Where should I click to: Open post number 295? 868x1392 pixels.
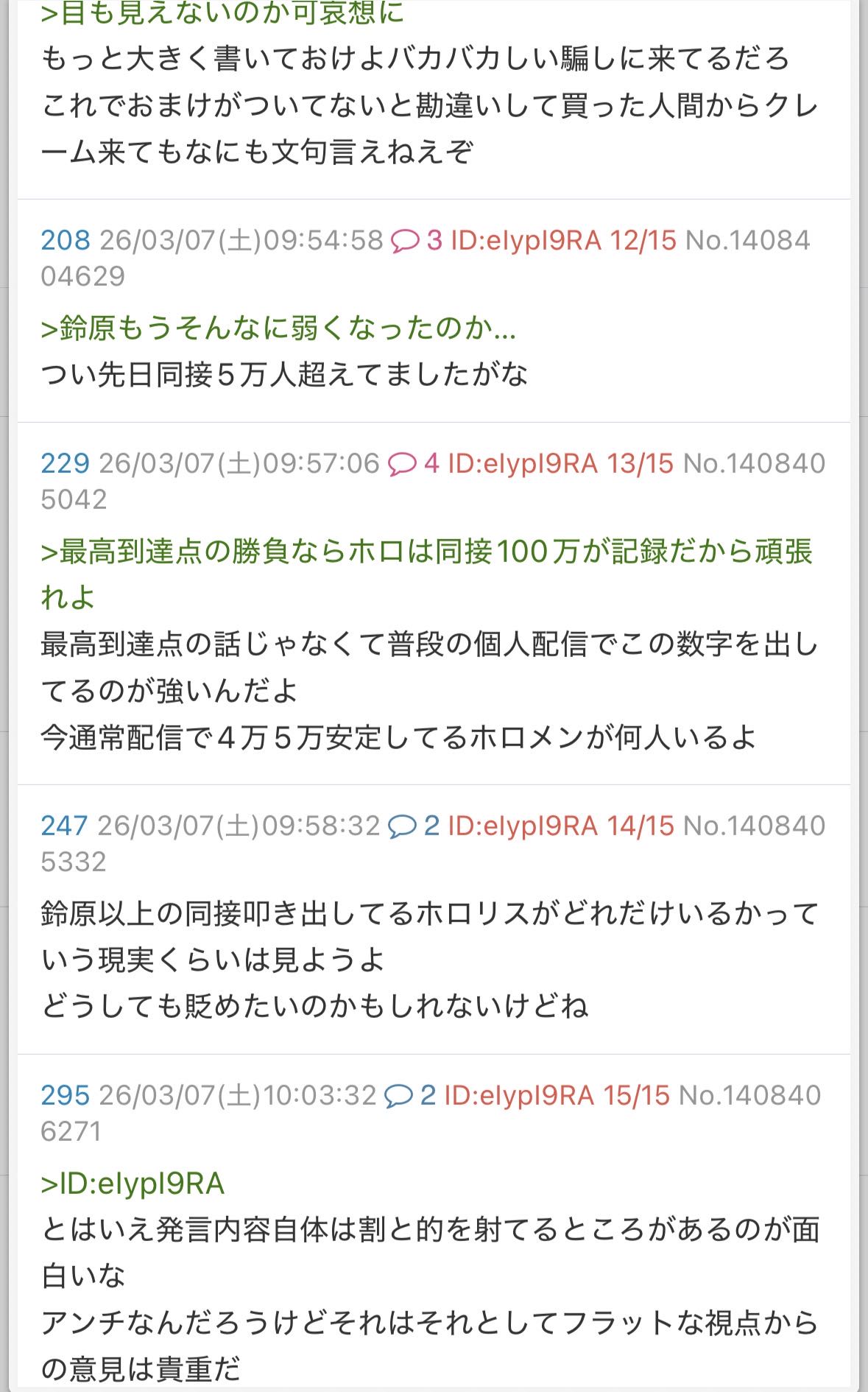pos(65,1095)
